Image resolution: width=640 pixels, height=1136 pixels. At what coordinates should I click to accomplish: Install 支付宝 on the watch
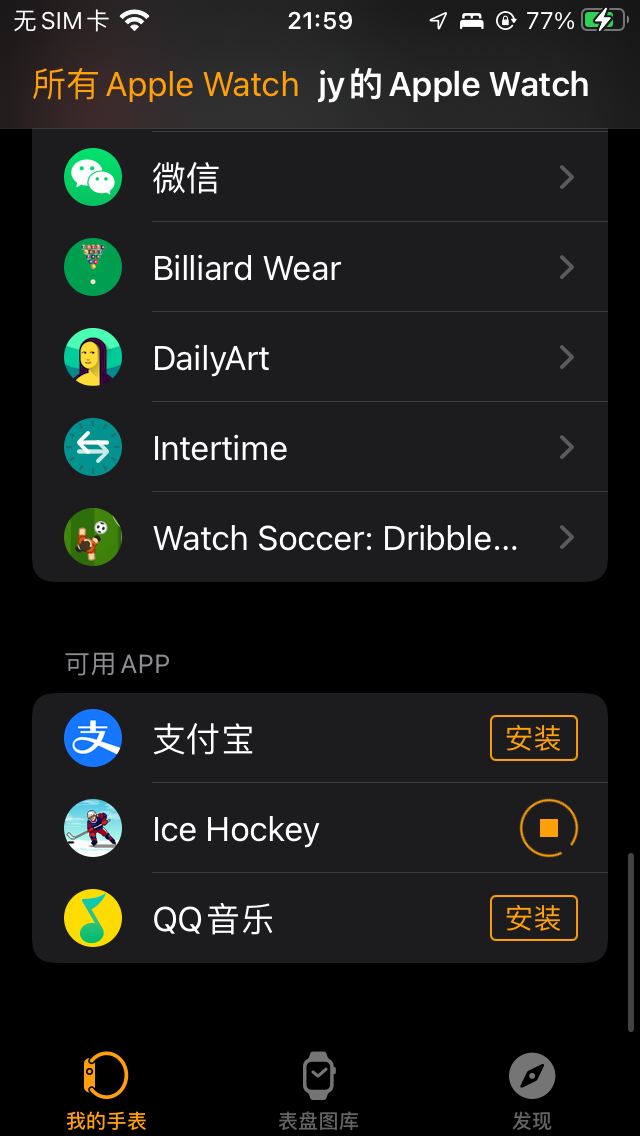[x=533, y=739]
